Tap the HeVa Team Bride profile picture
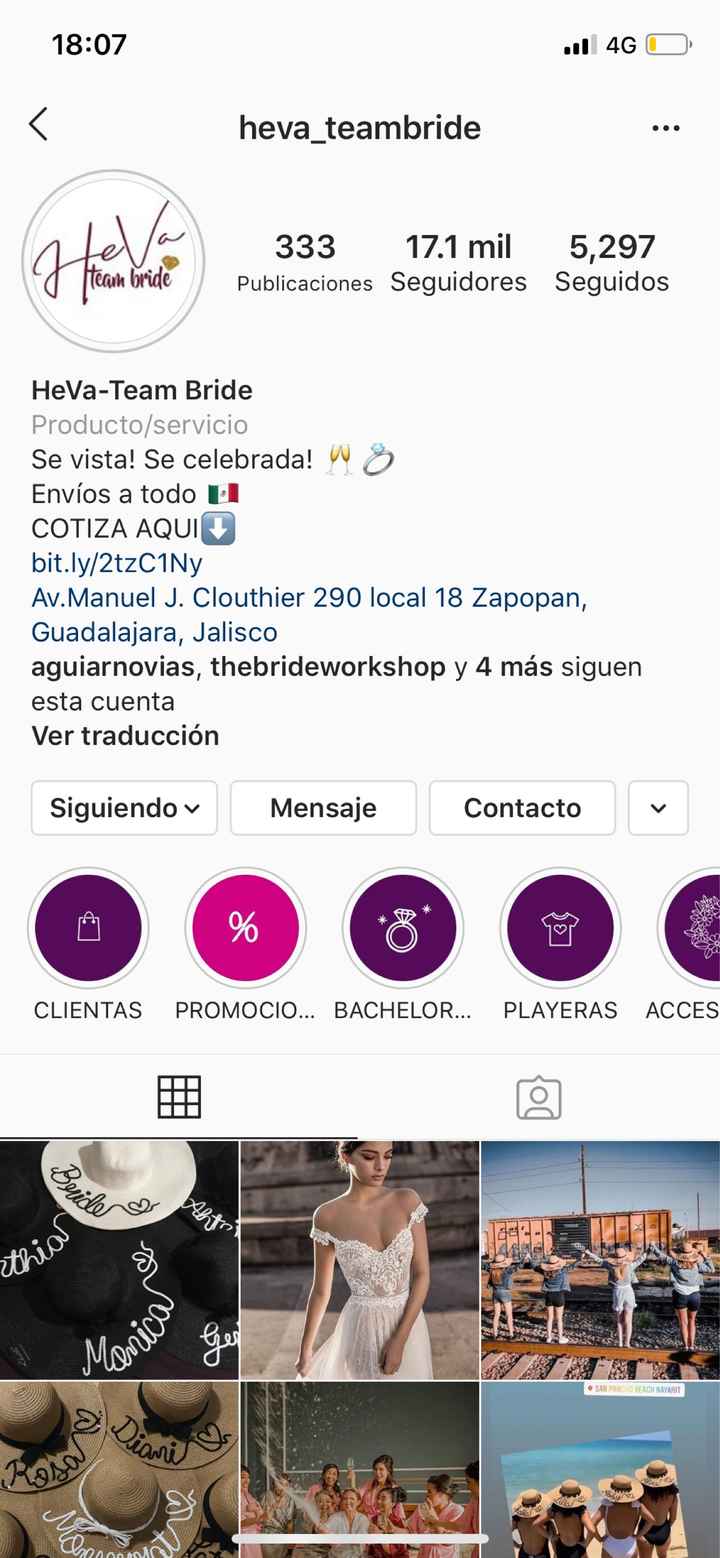The image size is (720, 1558). (x=113, y=260)
